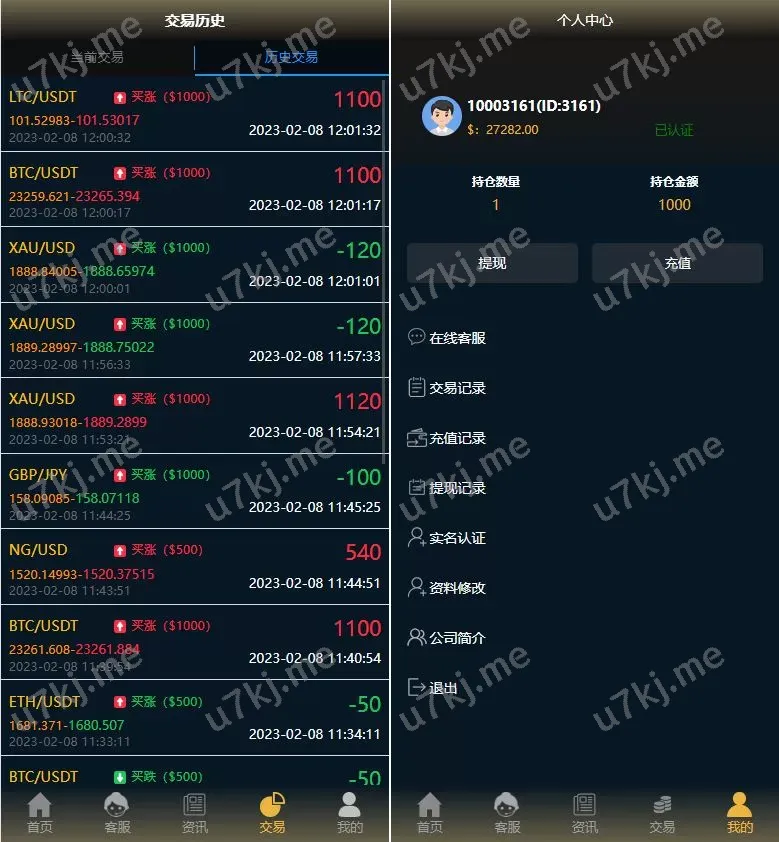
Task: Tap the 充值 deposit button
Action: click(677, 263)
